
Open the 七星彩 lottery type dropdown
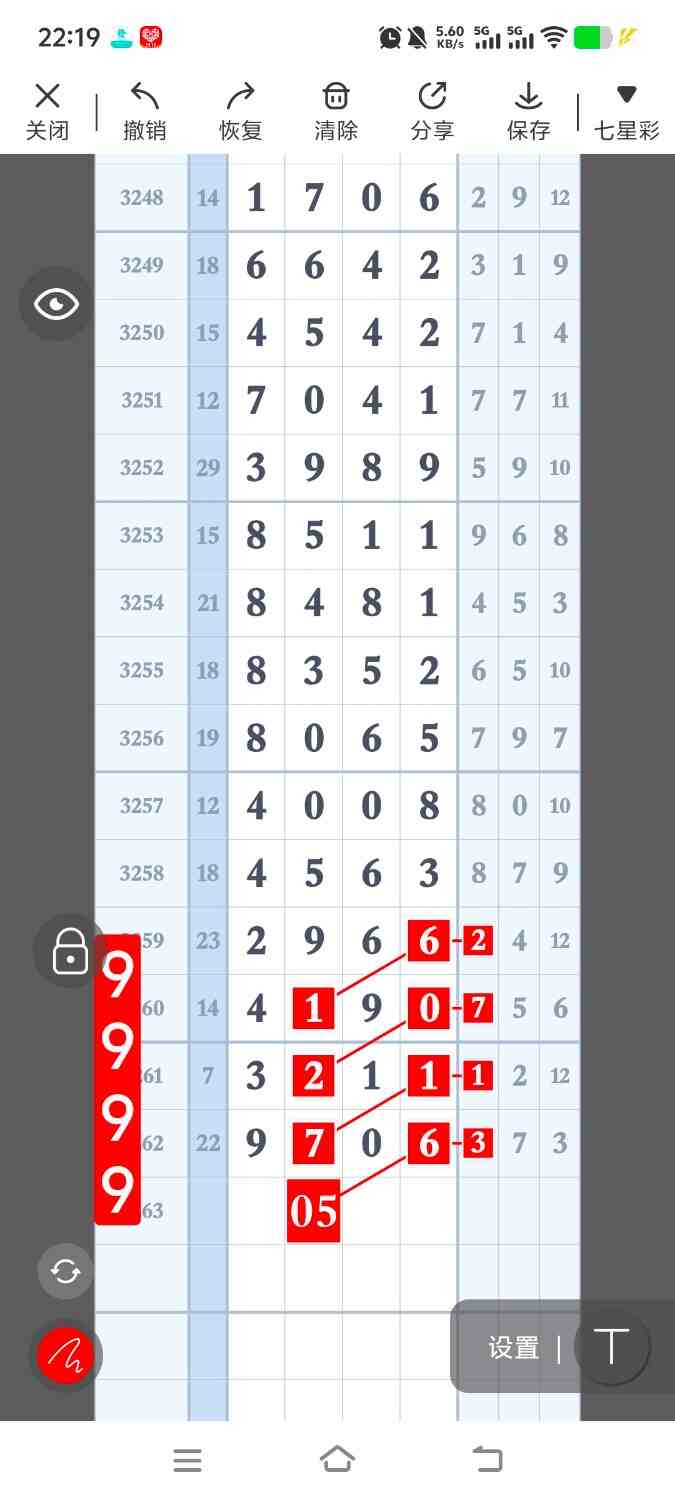pyautogui.click(x=626, y=111)
